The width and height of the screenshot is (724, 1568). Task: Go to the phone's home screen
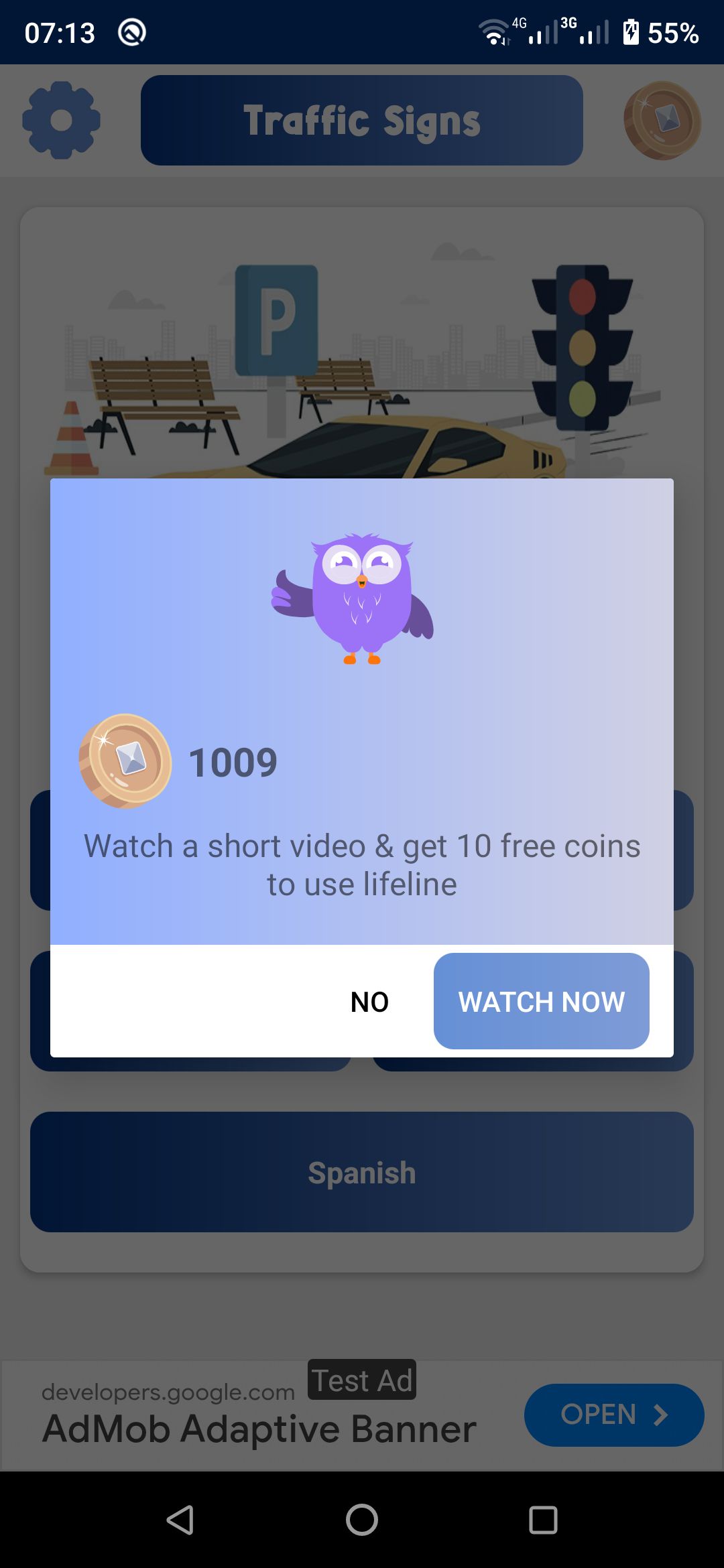tap(362, 1520)
